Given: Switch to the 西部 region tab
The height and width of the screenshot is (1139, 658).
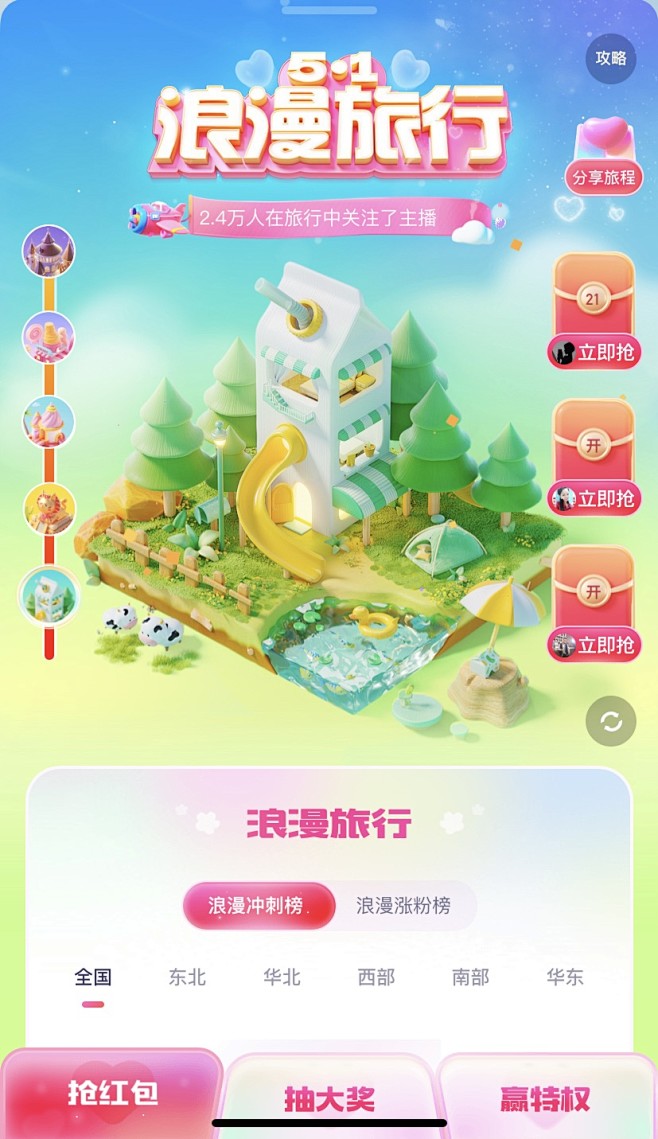Looking at the screenshot, I should [376, 977].
